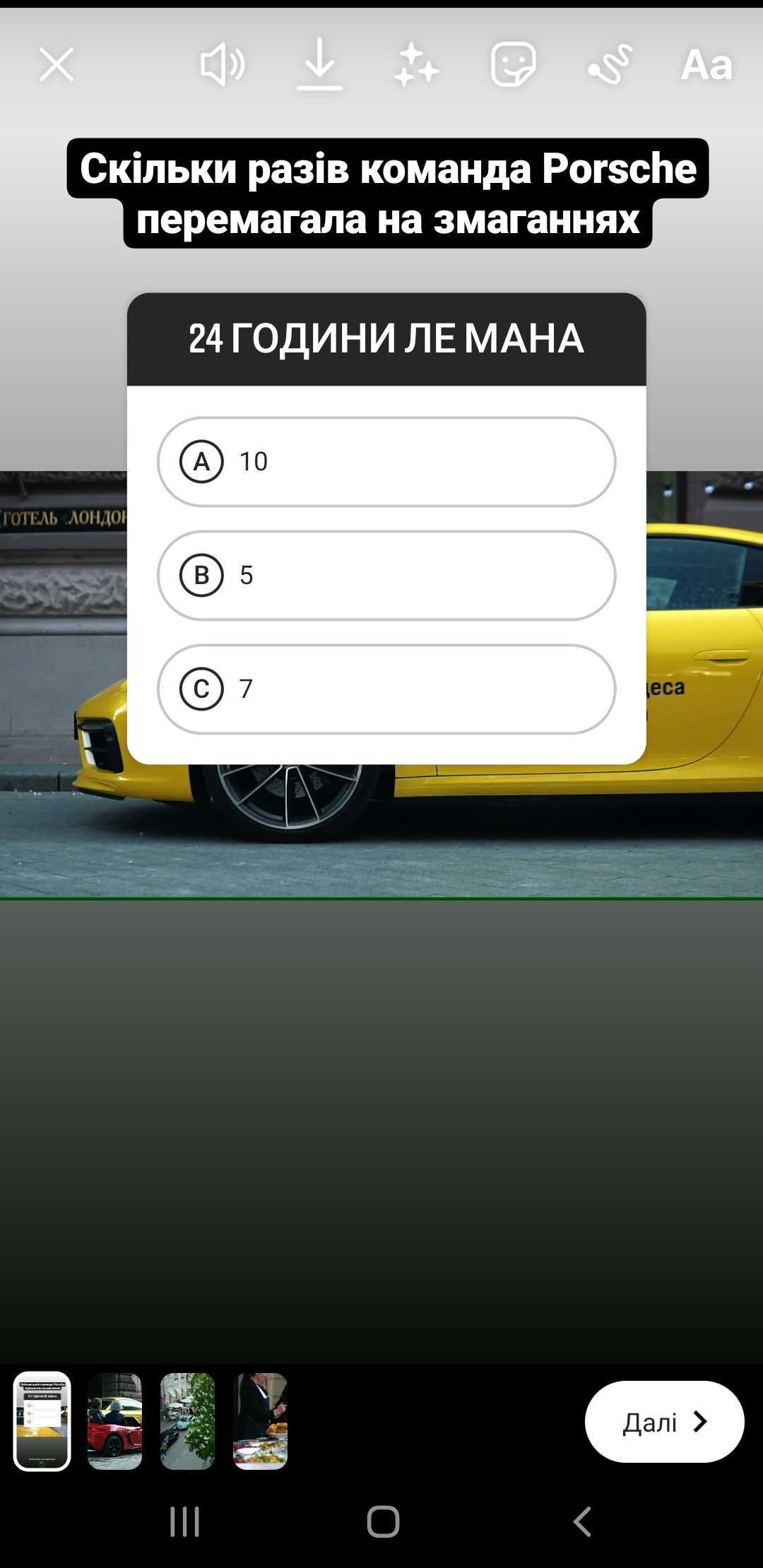Select the red car story thumbnail

(114, 1421)
